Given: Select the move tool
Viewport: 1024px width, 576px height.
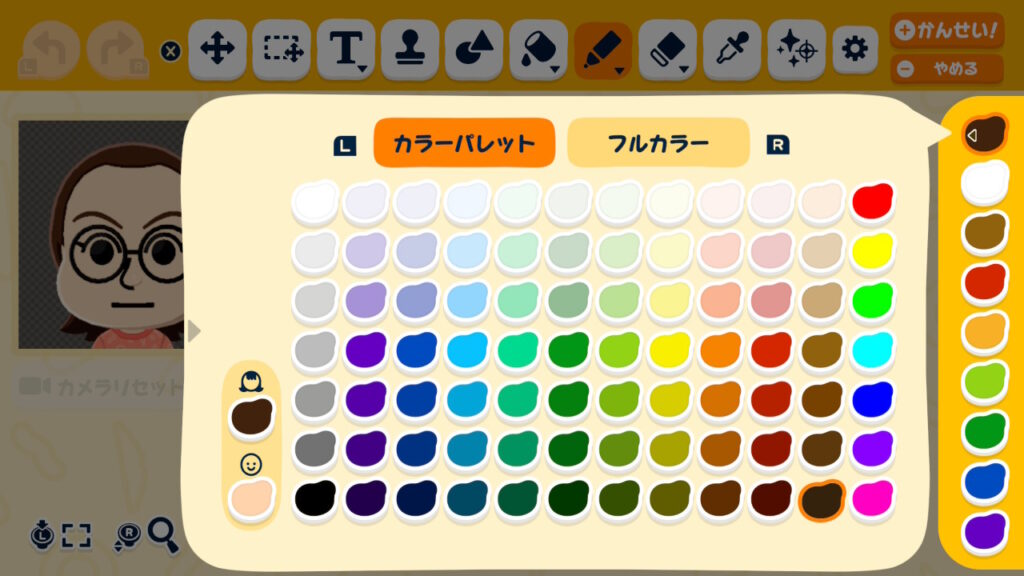Looking at the screenshot, I should (217, 49).
